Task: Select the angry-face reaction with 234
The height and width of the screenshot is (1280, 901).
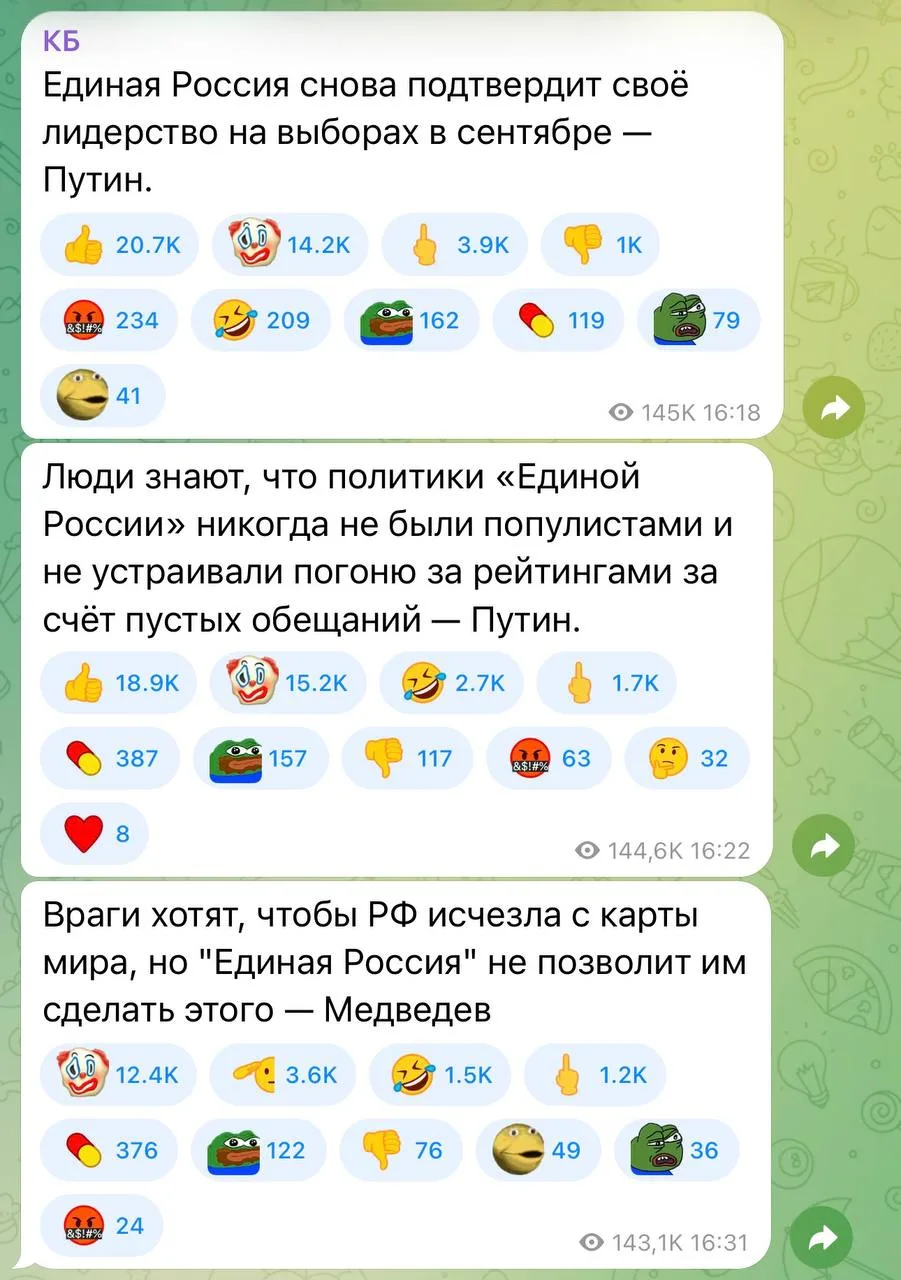Action: click(x=111, y=320)
